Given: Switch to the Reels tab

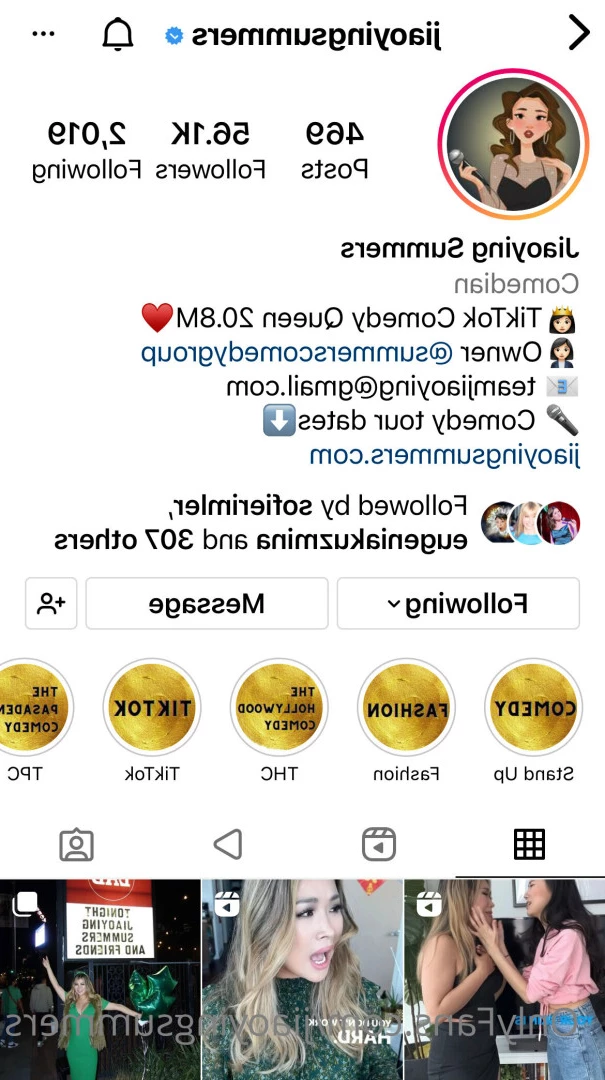Looking at the screenshot, I should pyautogui.click(x=379, y=844).
